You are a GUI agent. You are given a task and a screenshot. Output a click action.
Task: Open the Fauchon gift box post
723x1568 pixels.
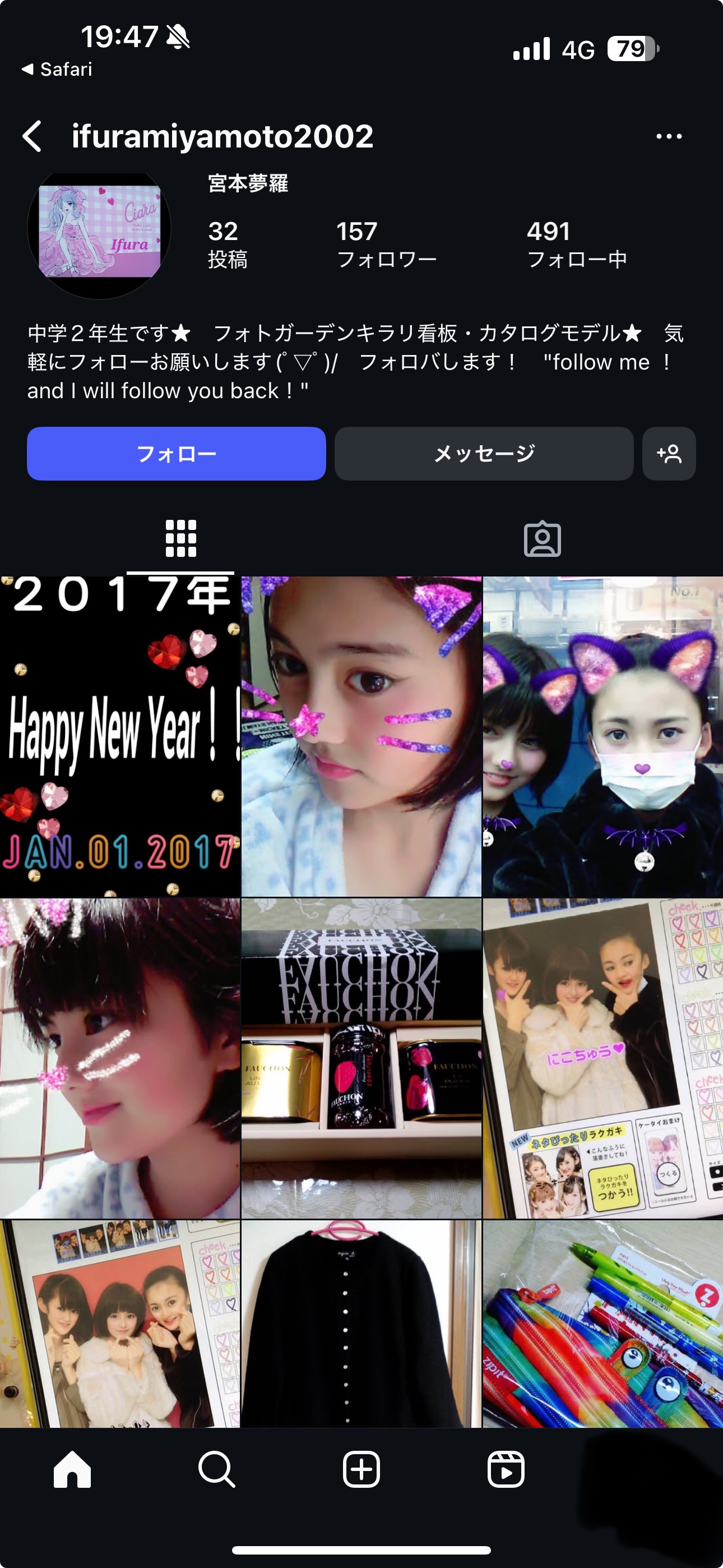[x=361, y=1059]
